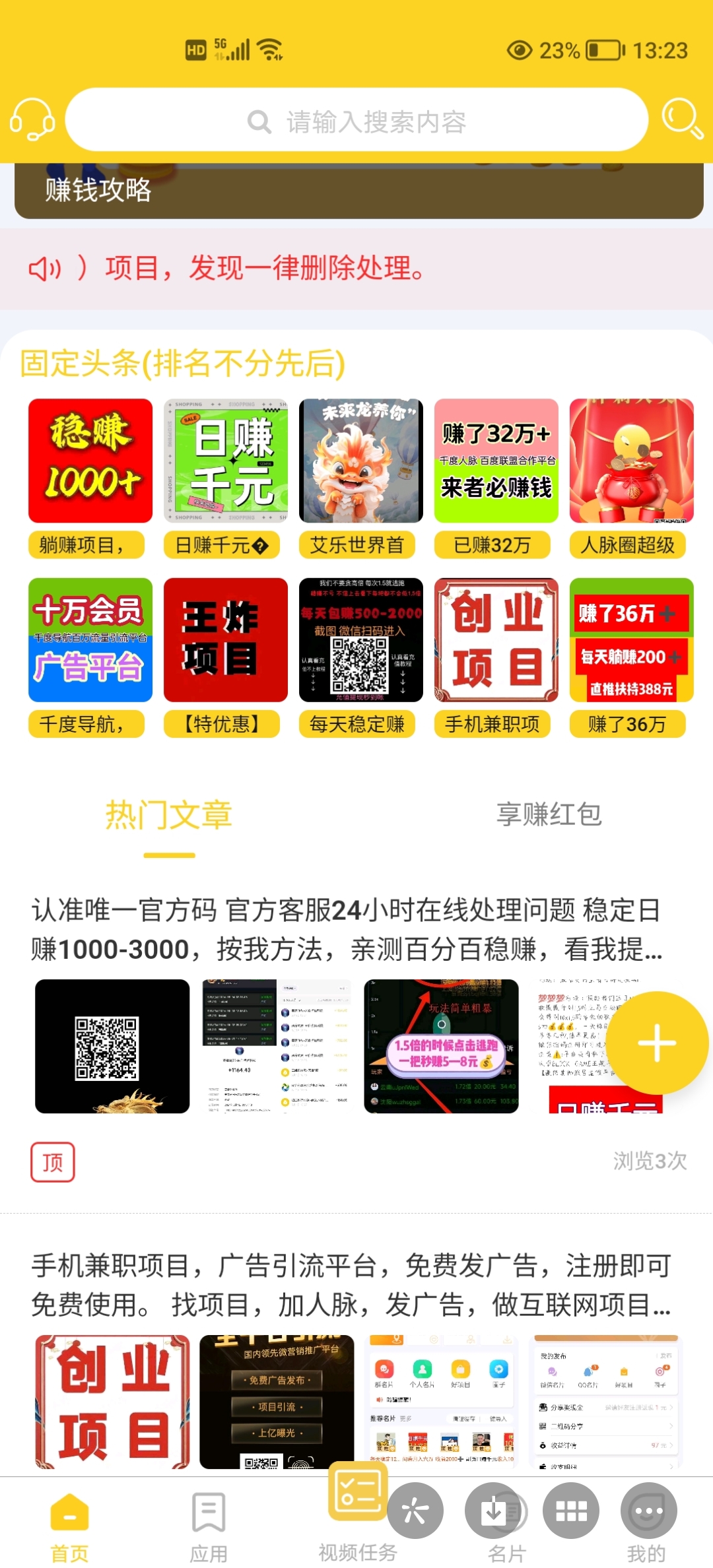713x1568 pixels.
Task: Tap the search box to enter content
Action: pyautogui.click(x=356, y=119)
